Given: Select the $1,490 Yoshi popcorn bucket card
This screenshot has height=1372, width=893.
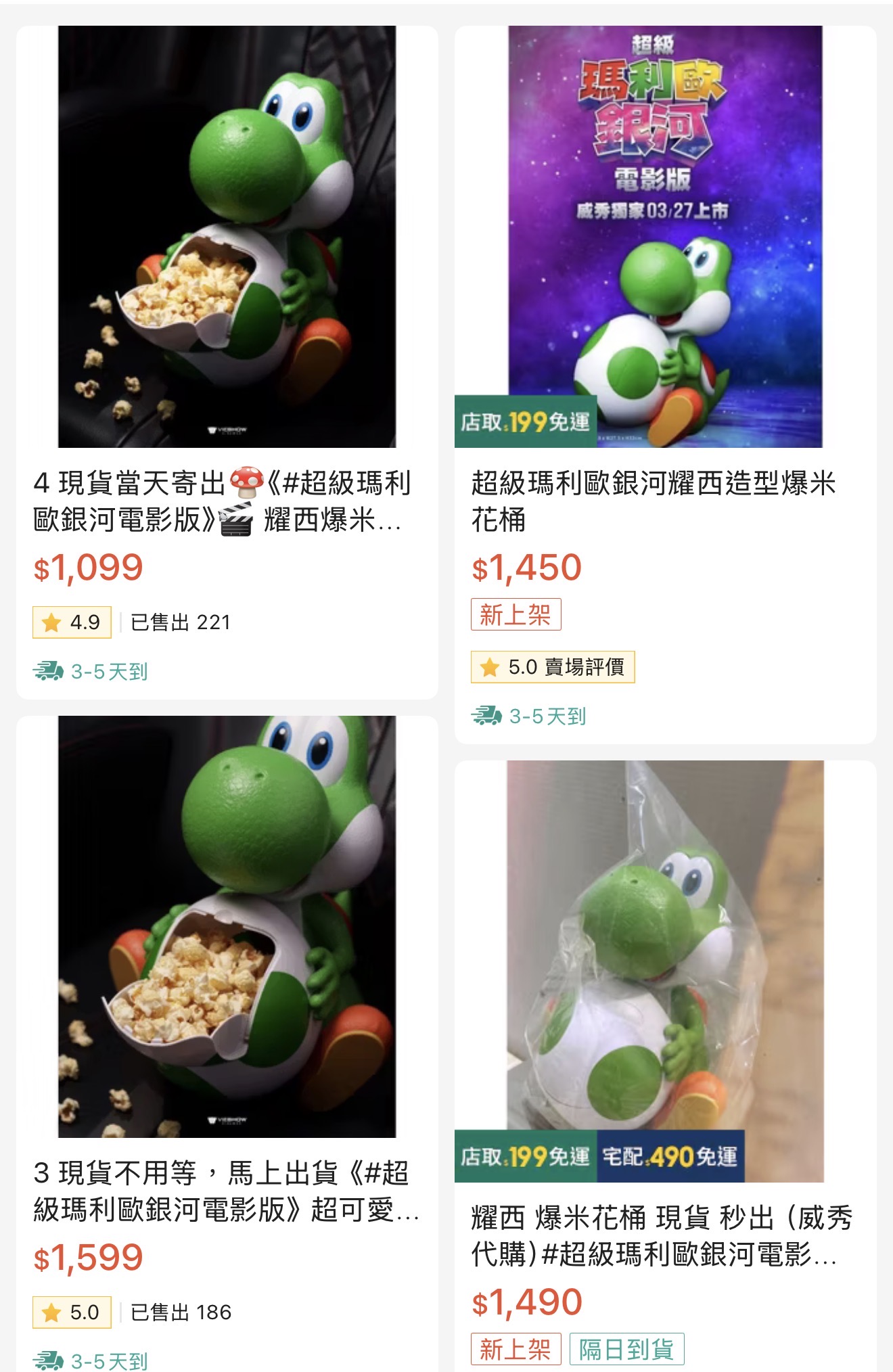Looking at the screenshot, I should [x=665, y=971].
